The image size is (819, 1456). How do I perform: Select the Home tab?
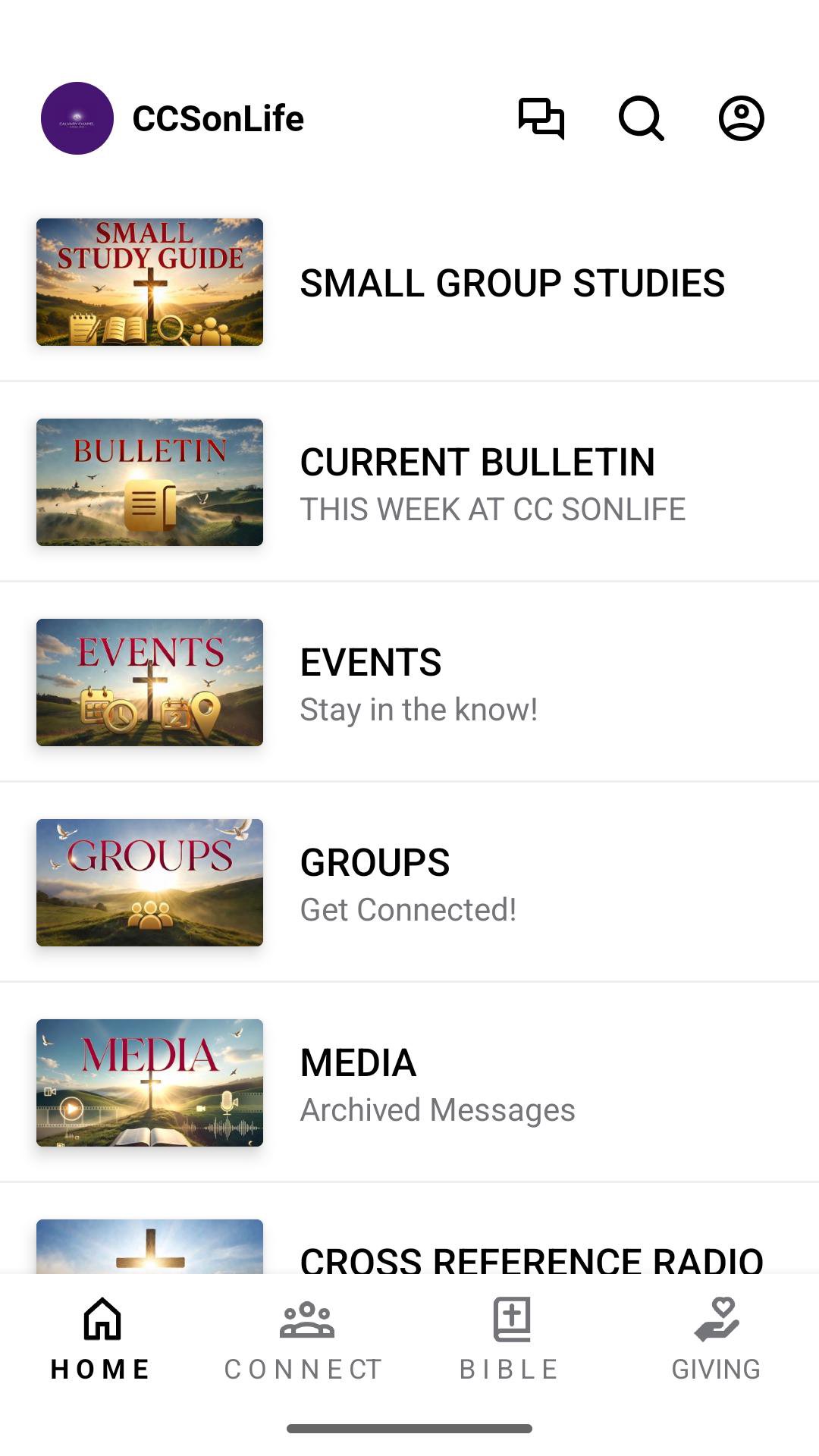[x=102, y=1339]
